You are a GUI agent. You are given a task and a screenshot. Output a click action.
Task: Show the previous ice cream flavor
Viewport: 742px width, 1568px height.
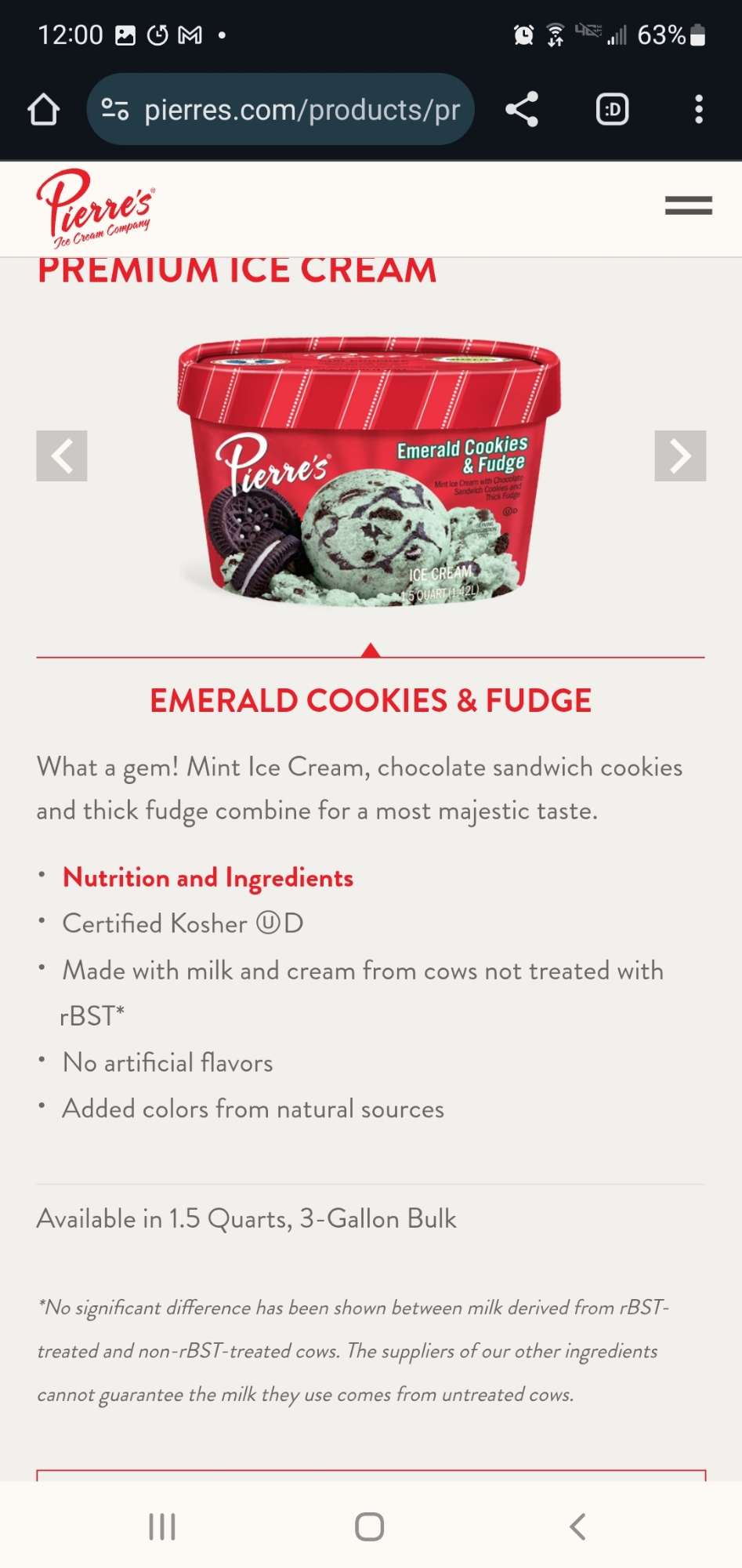pos(62,456)
